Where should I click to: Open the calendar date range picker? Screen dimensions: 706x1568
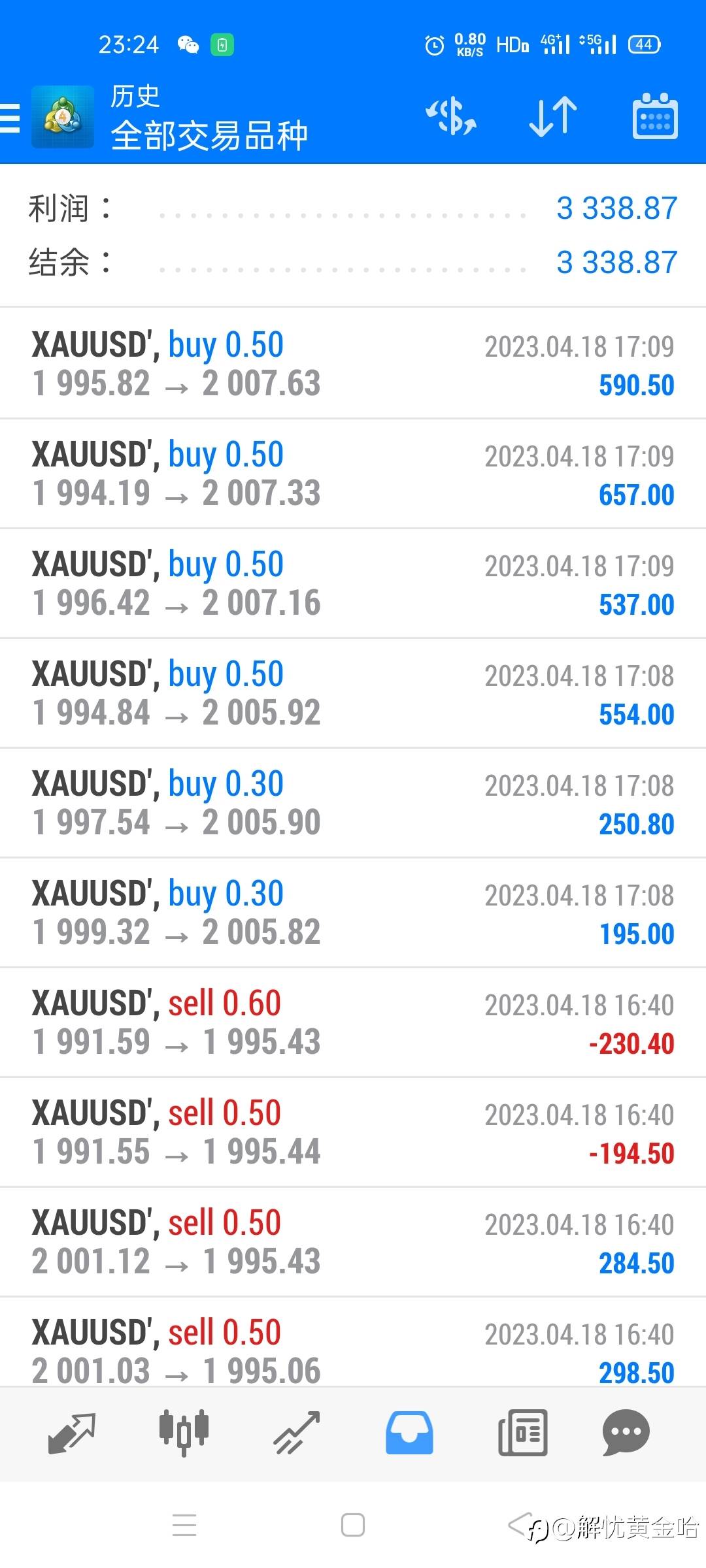[x=655, y=116]
